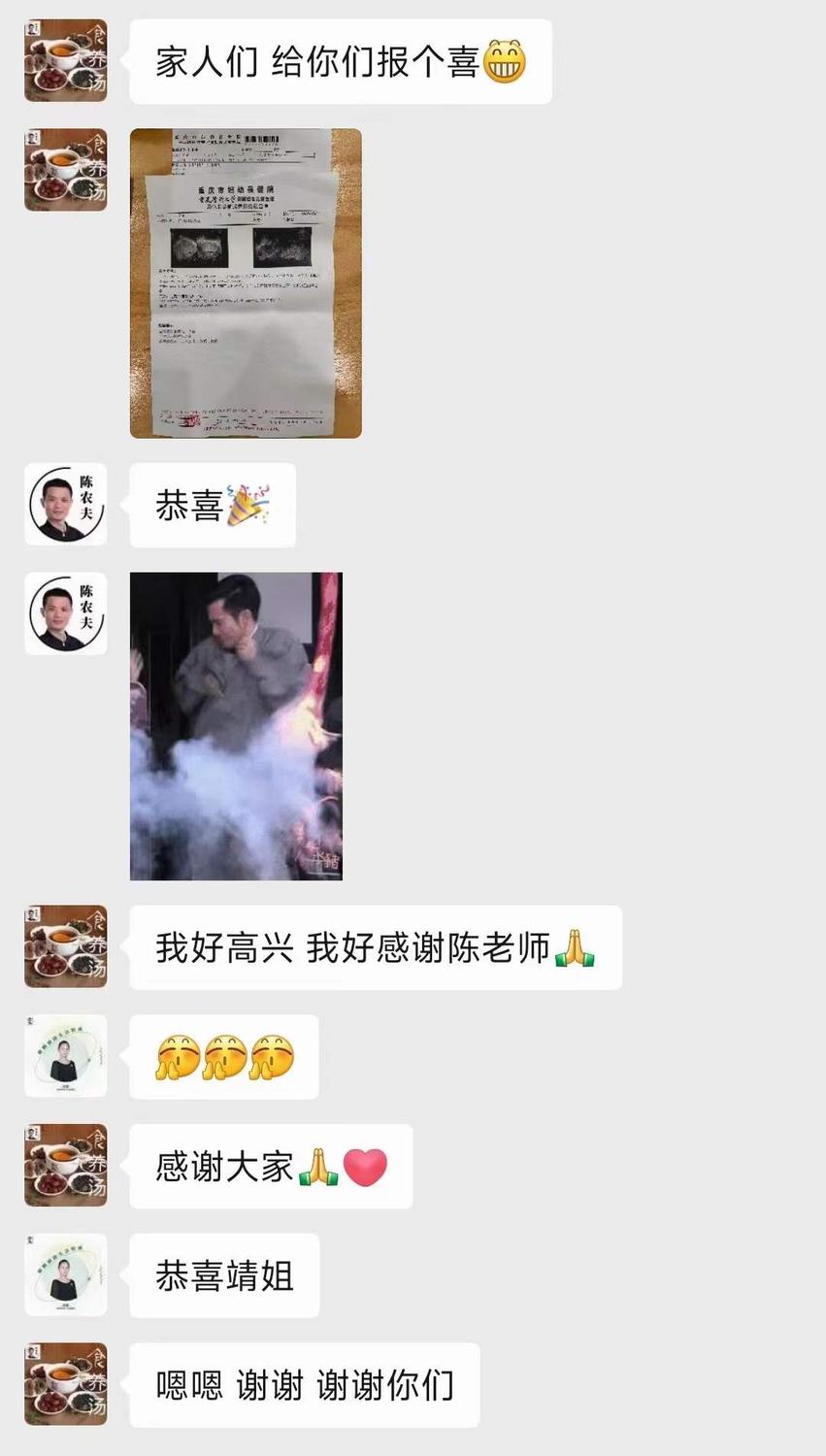Open the firecracker image sent by 陈农夫

pyautogui.click(x=236, y=726)
